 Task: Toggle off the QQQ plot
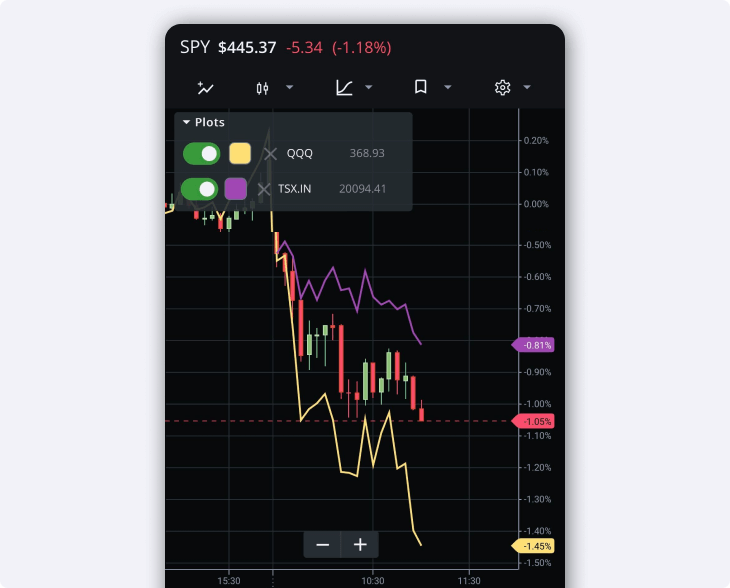[201, 153]
